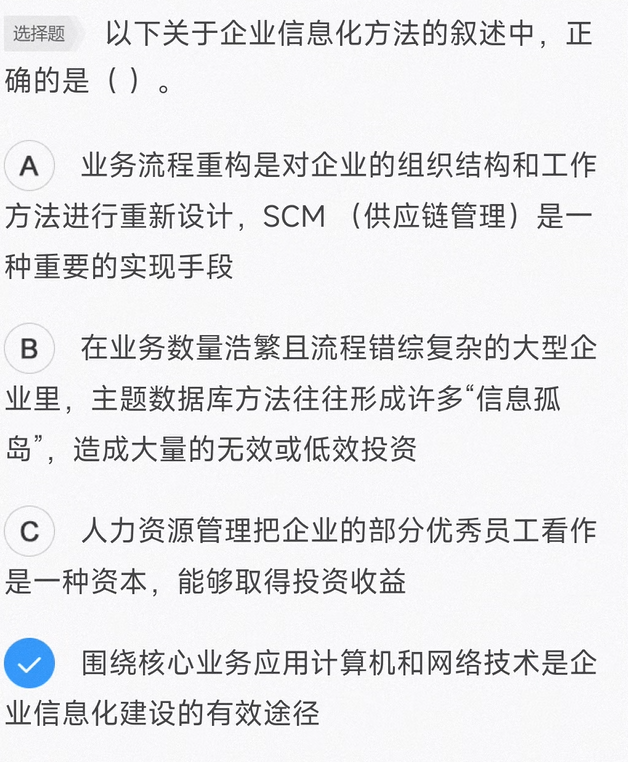628x762 pixels.
Task: Tap the checked option about 围绕核心业务
Action: [x=30, y=664]
